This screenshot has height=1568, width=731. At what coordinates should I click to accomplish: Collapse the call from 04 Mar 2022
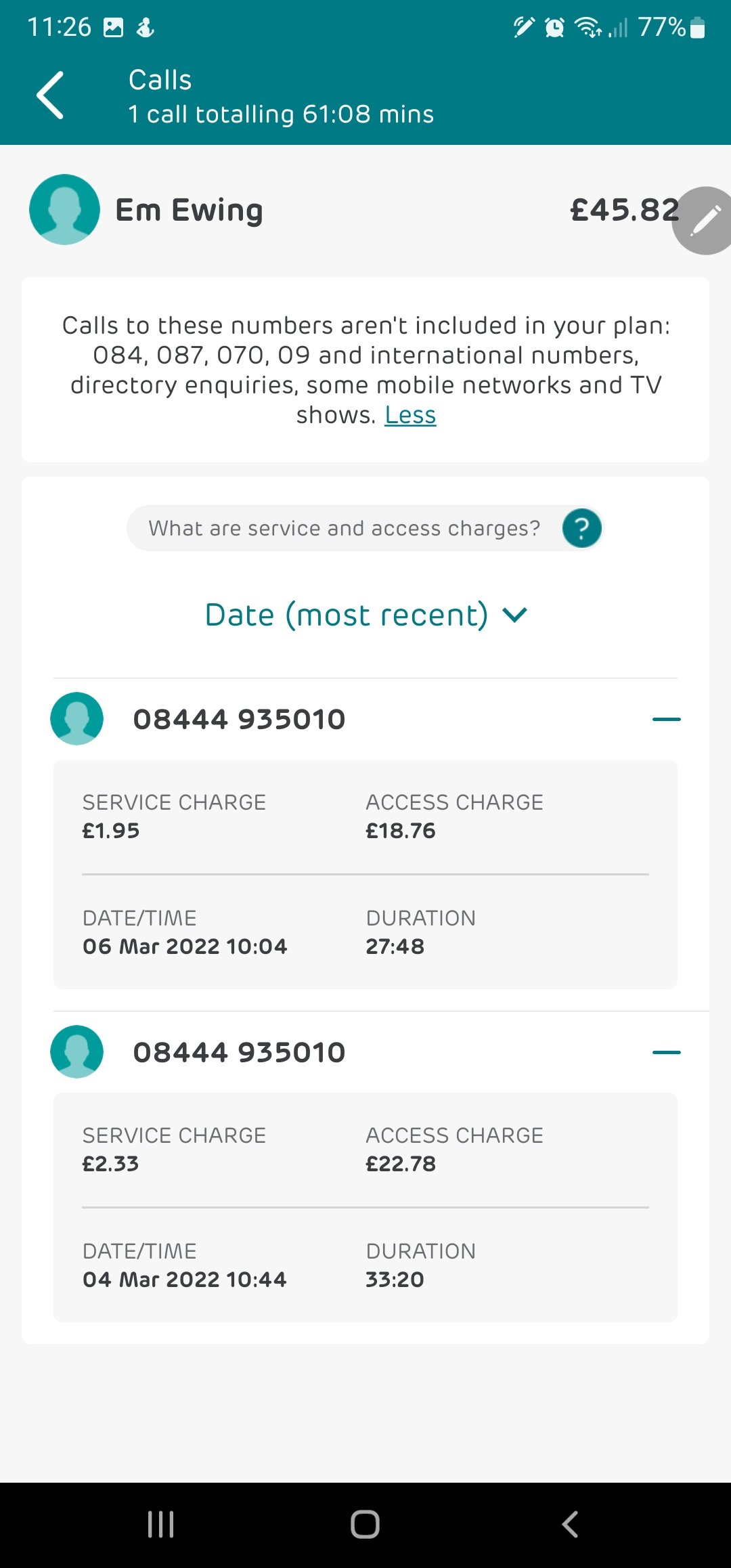click(666, 1052)
